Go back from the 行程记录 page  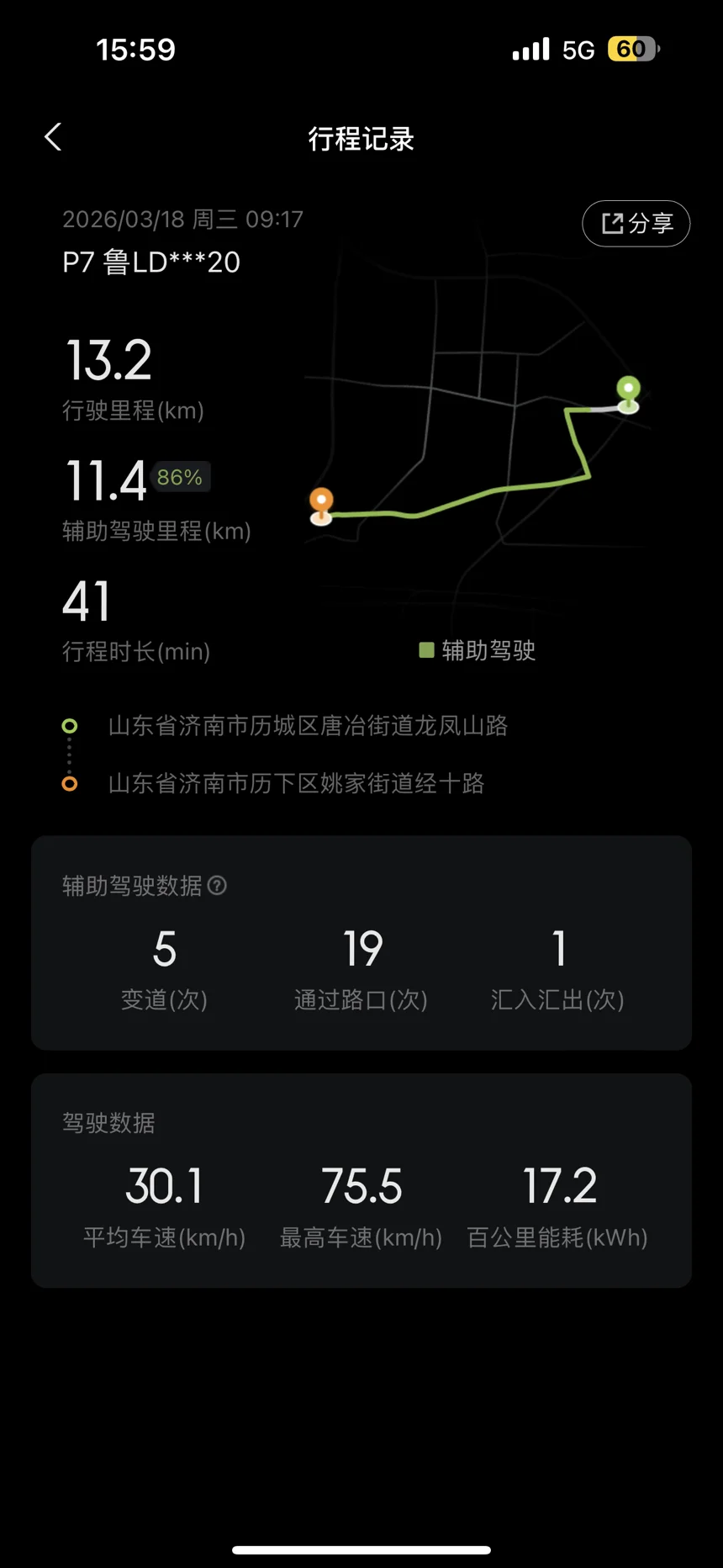point(53,137)
